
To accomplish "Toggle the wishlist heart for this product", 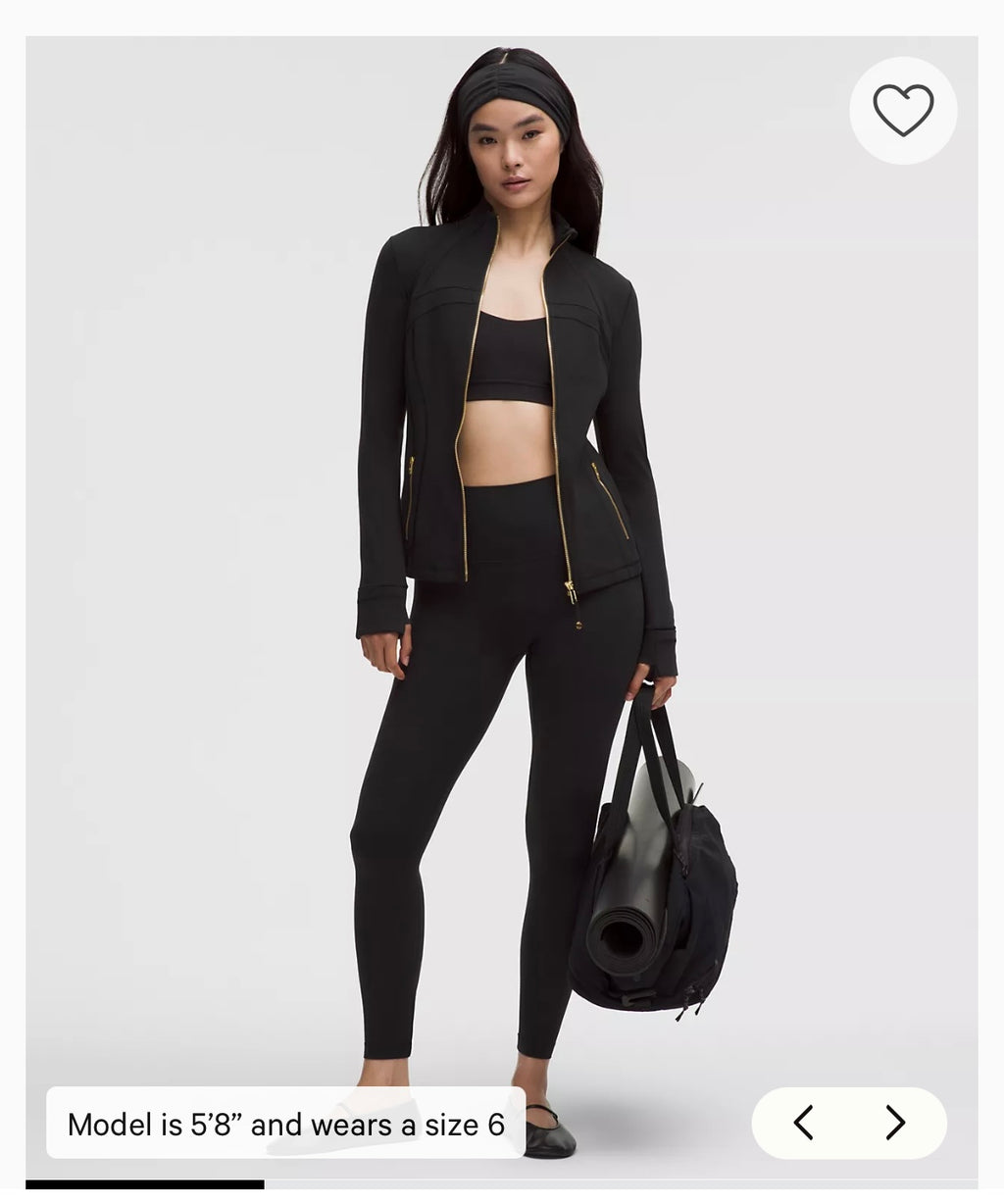I will click(x=903, y=109).
